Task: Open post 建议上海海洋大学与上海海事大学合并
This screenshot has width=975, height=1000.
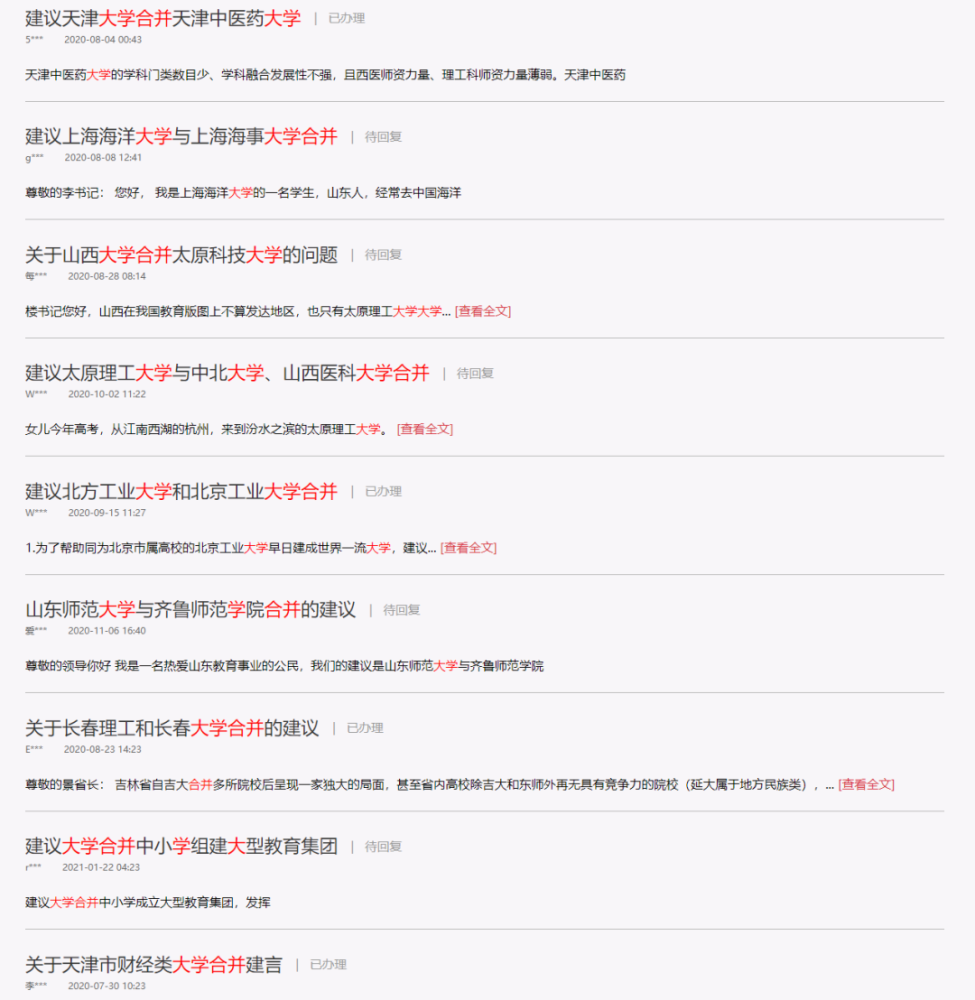Action: pyautogui.click(x=181, y=136)
